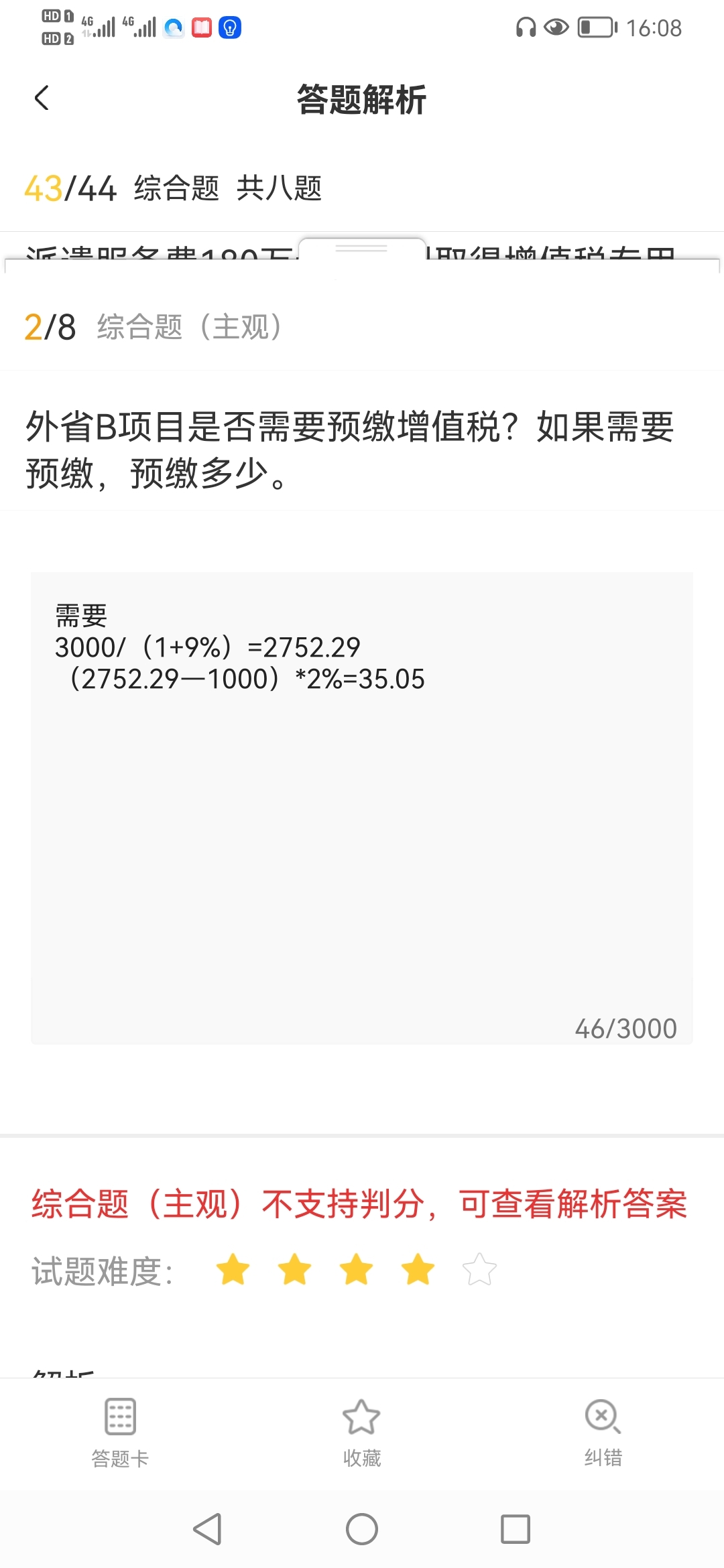
Task: Report an error via 纠错
Action: click(603, 1433)
